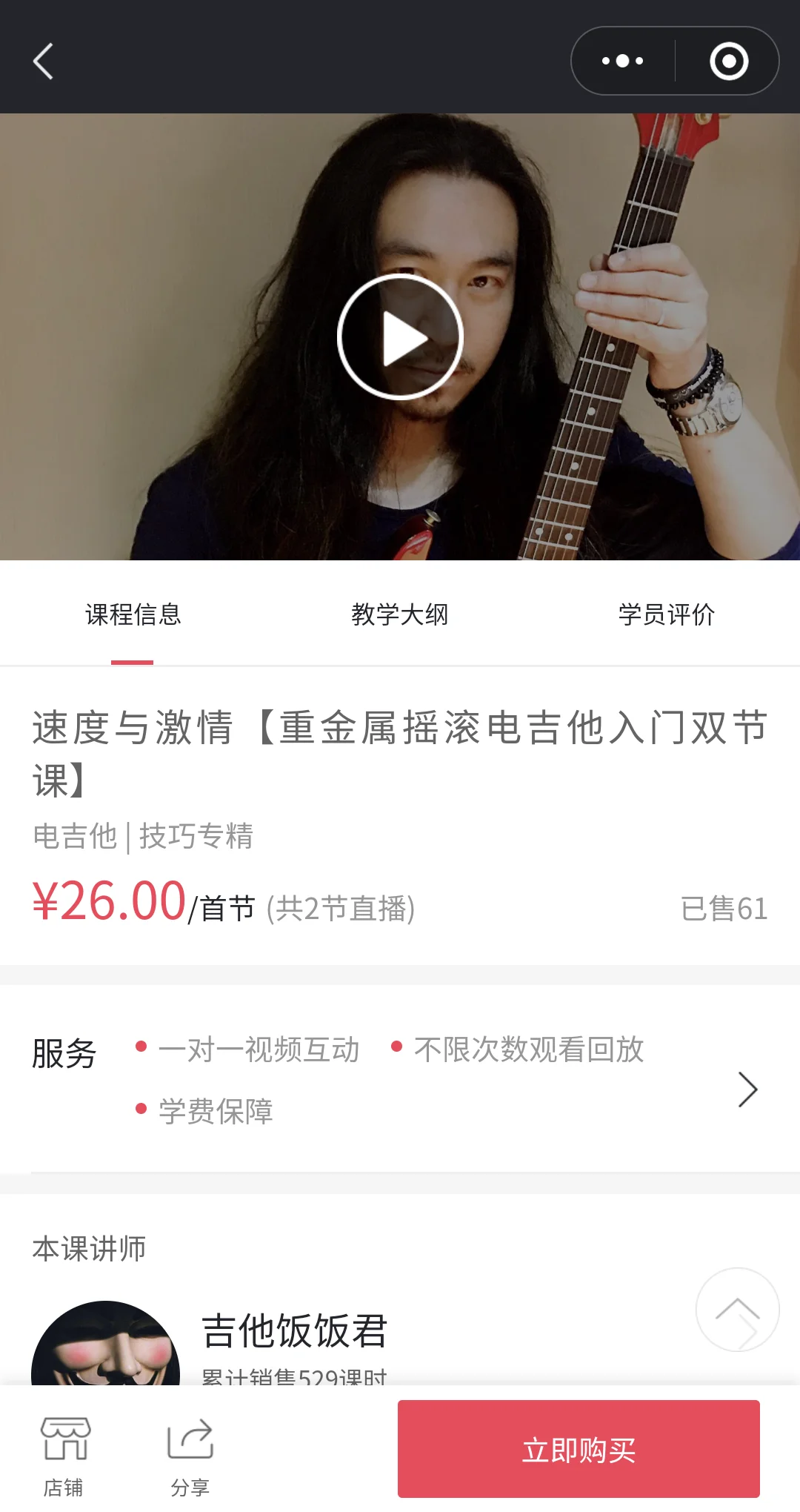Screen dimensions: 800x1512
Task: Open the 学员评价 tab
Action: (x=667, y=614)
